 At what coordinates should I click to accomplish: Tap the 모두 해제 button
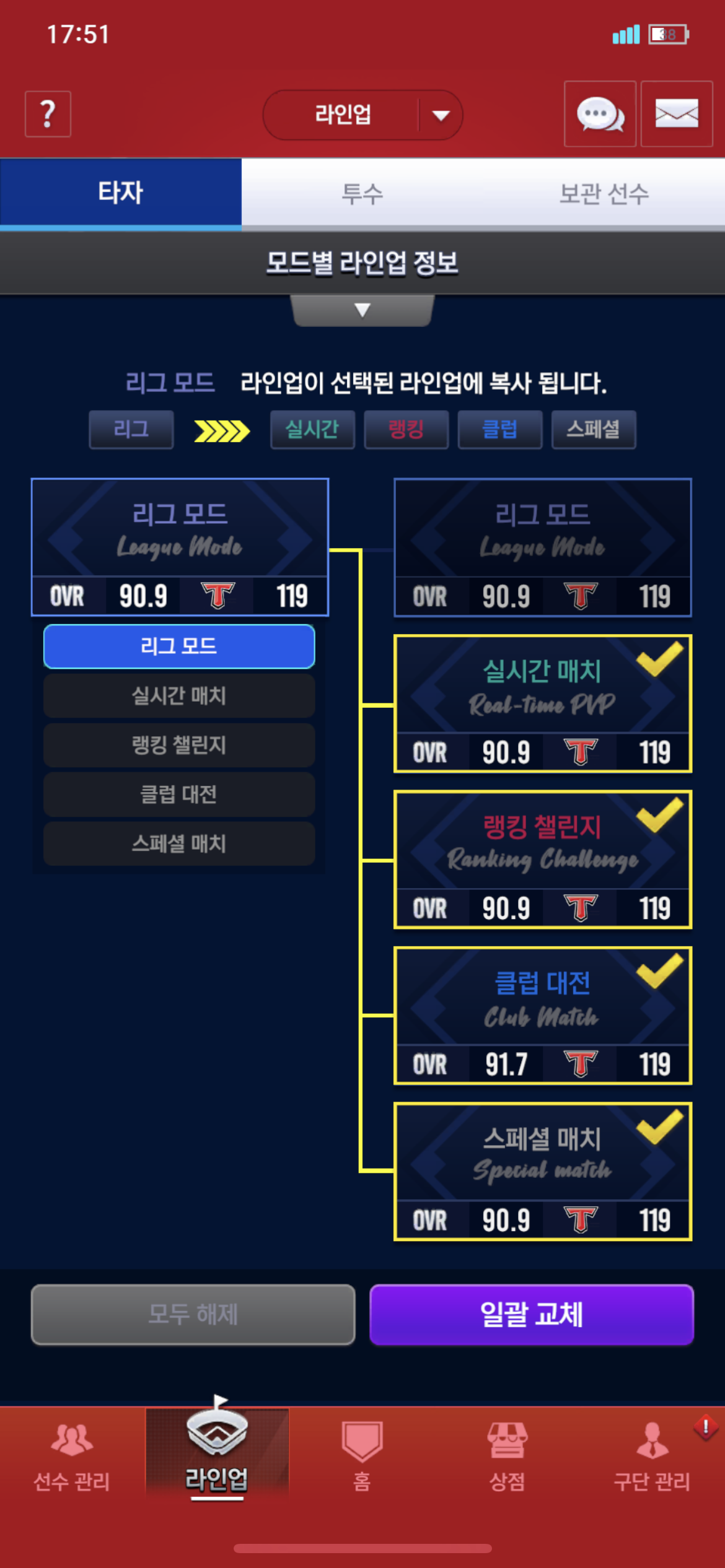(193, 1314)
